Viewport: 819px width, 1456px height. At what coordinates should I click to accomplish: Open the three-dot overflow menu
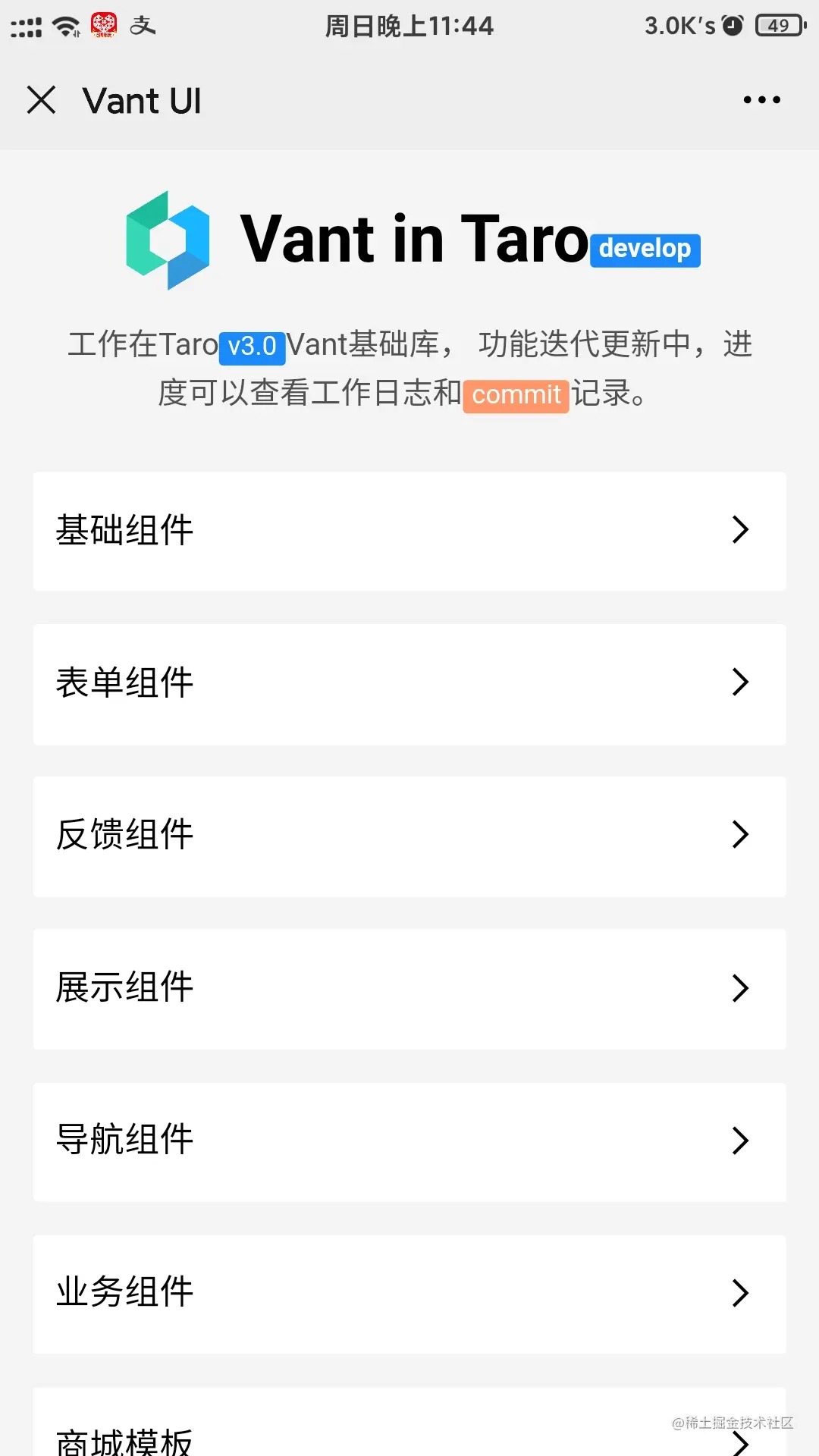tap(761, 100)
